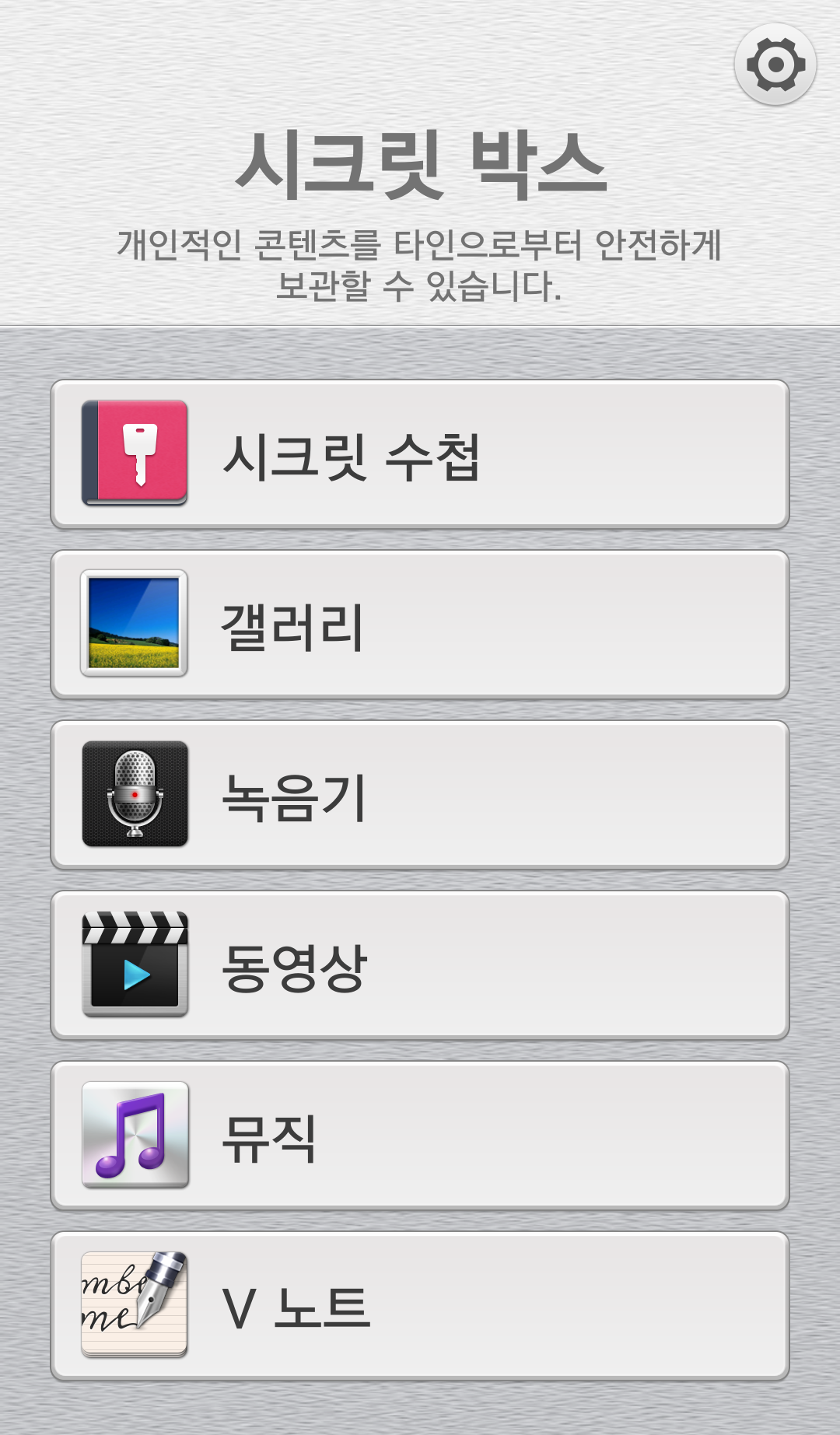Open the settings gear icon
840x1435 pixels.
pyautogui.click(x=775, y=64)
